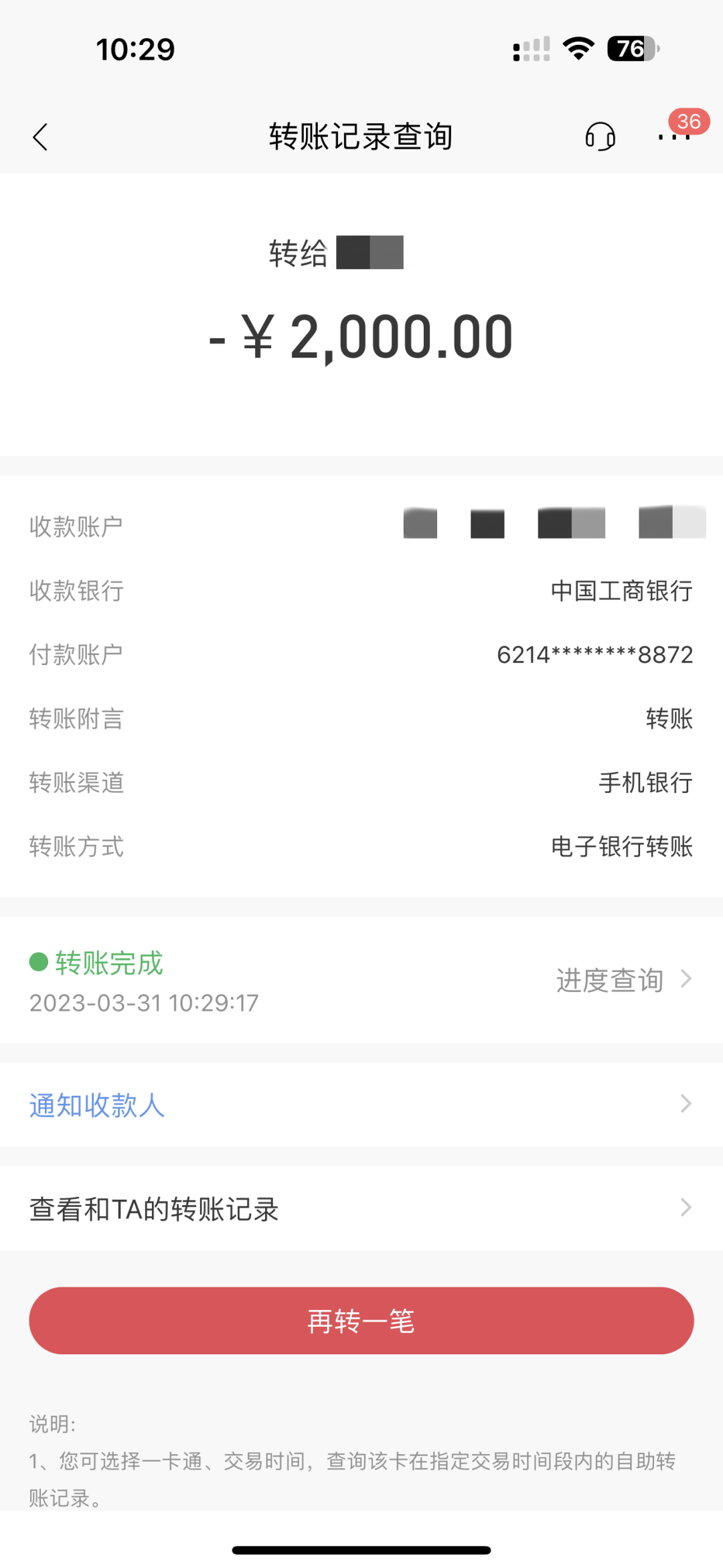
Task: Expand the 通知收款人 row chevron
Action: pyautogui.click(x=684, y=1104)
